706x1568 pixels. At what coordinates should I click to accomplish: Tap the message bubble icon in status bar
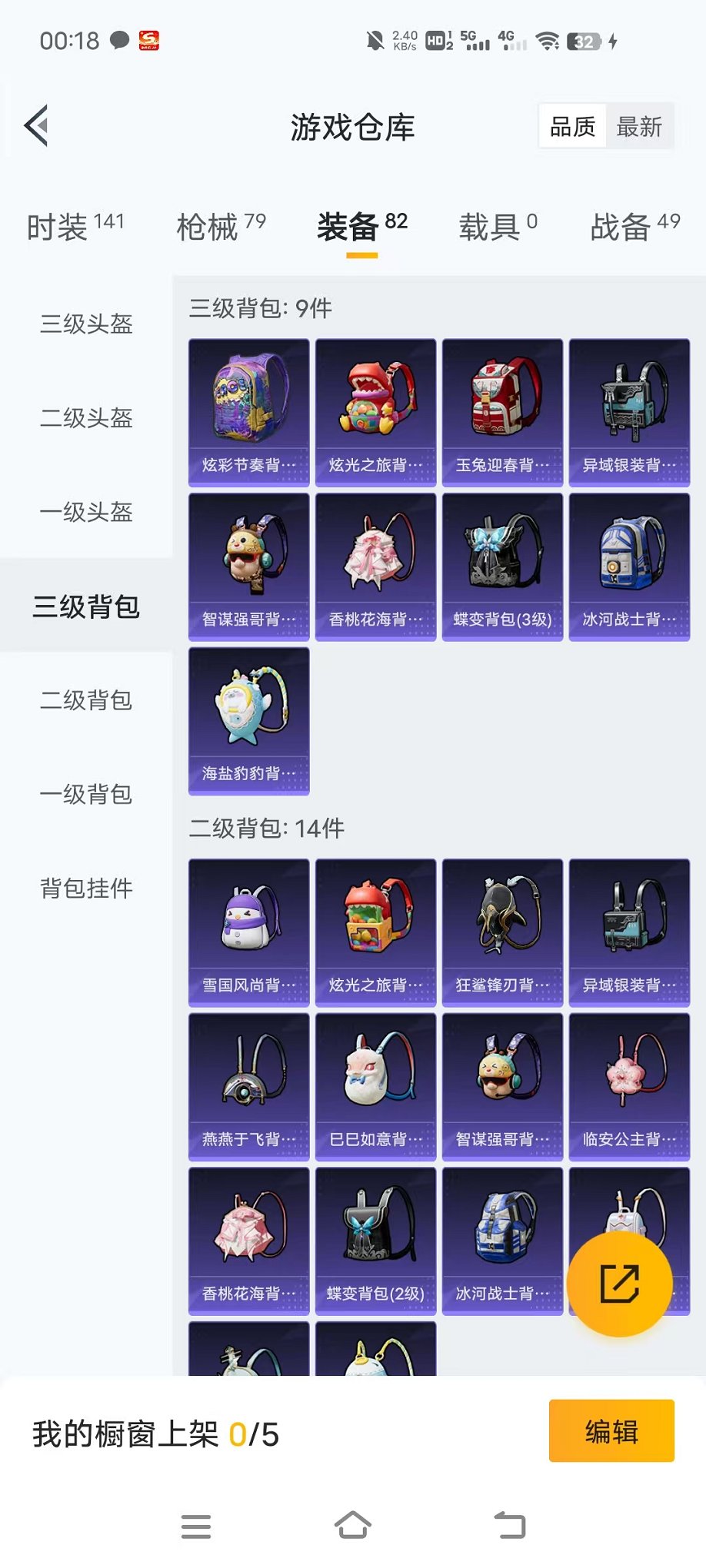118,38
